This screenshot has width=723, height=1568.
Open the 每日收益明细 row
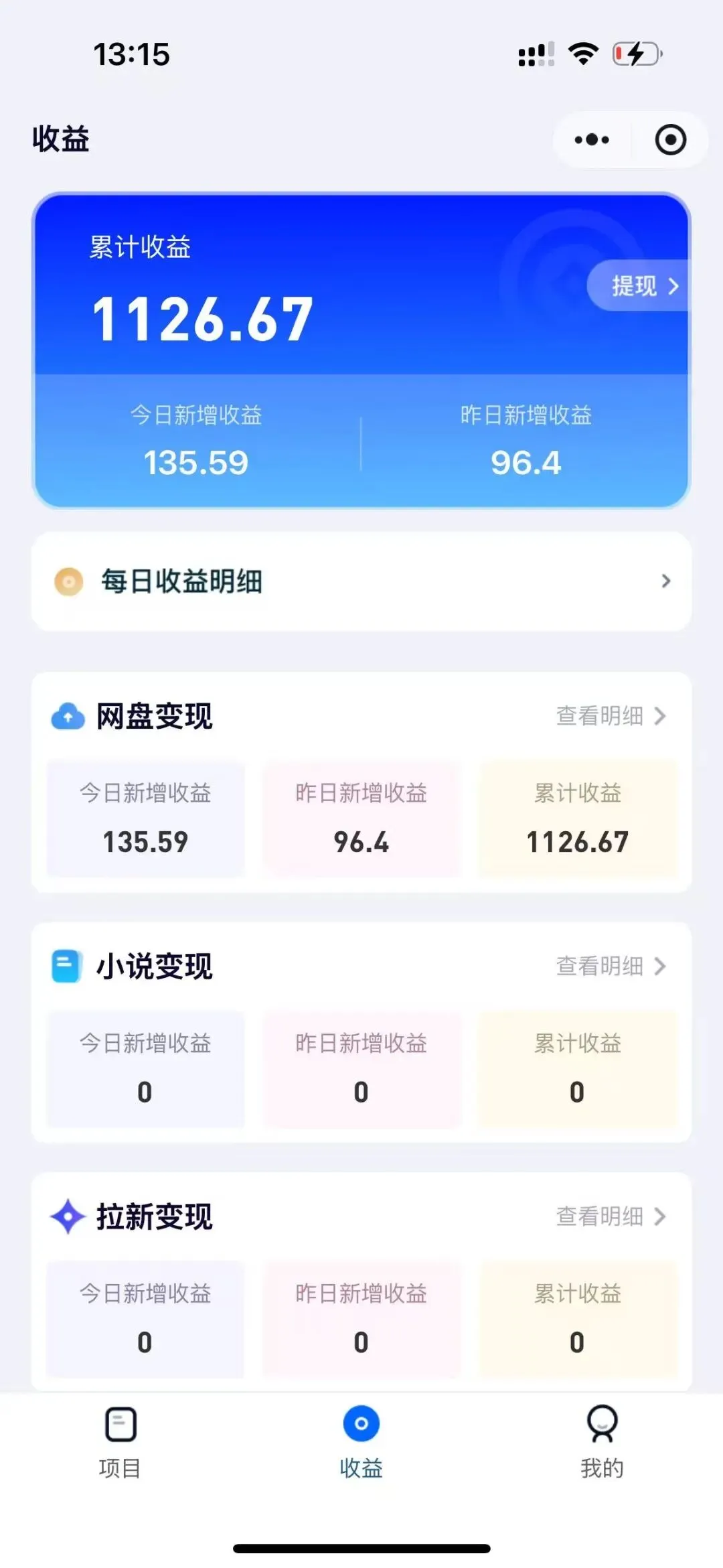[361, 581]
